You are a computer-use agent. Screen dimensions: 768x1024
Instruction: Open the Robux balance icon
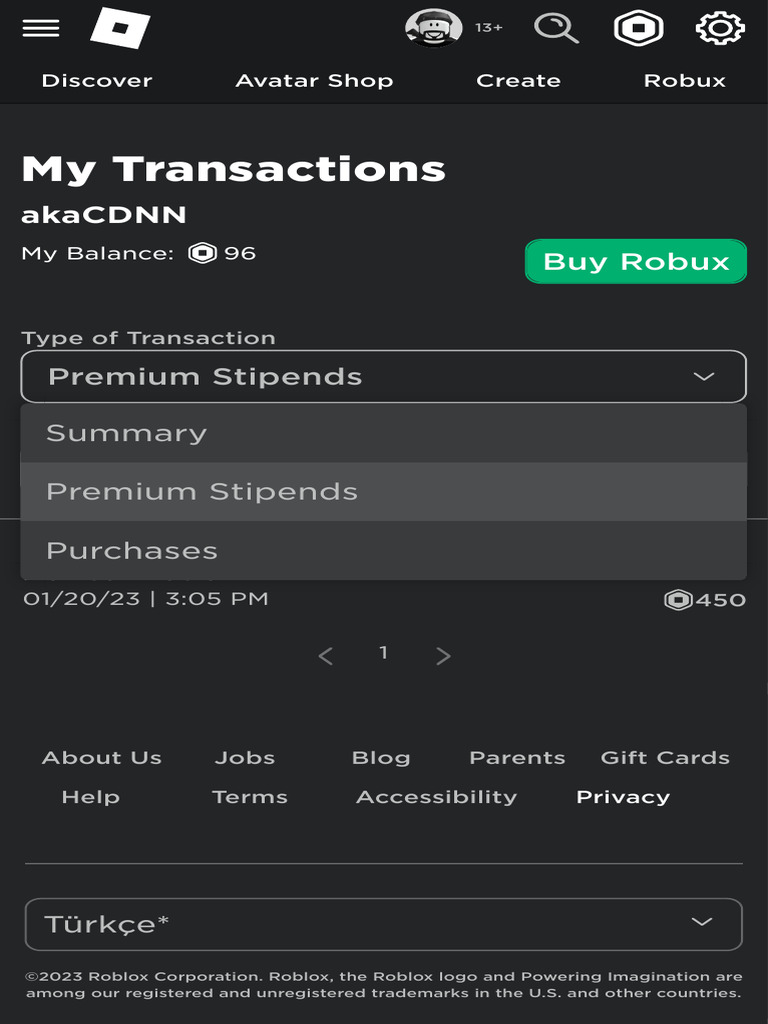[638, 28]
